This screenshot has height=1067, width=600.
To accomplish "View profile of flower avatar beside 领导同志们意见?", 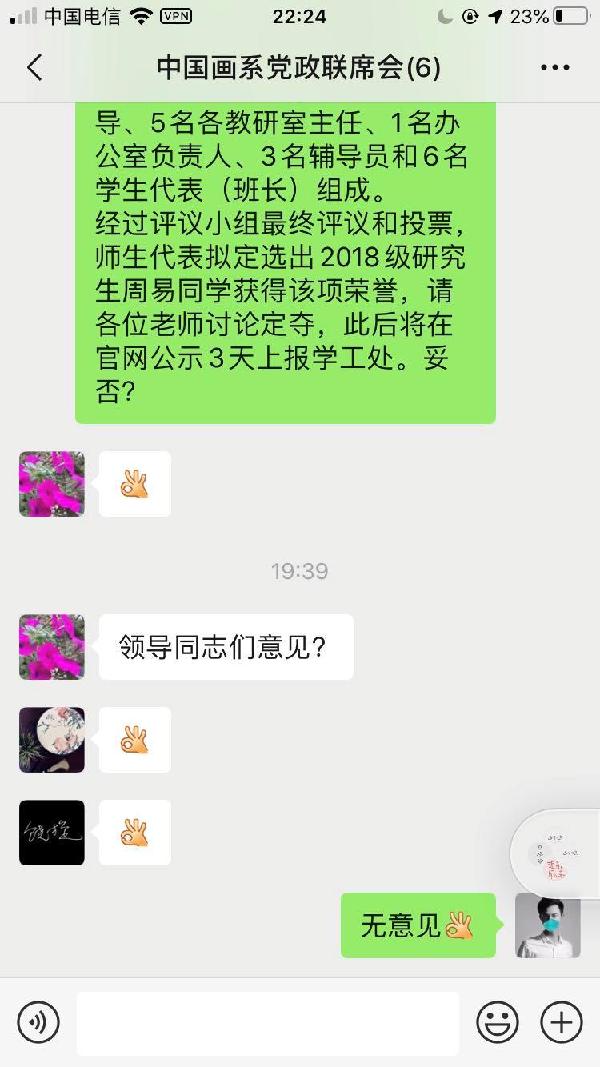I will (x=52, y=647).
